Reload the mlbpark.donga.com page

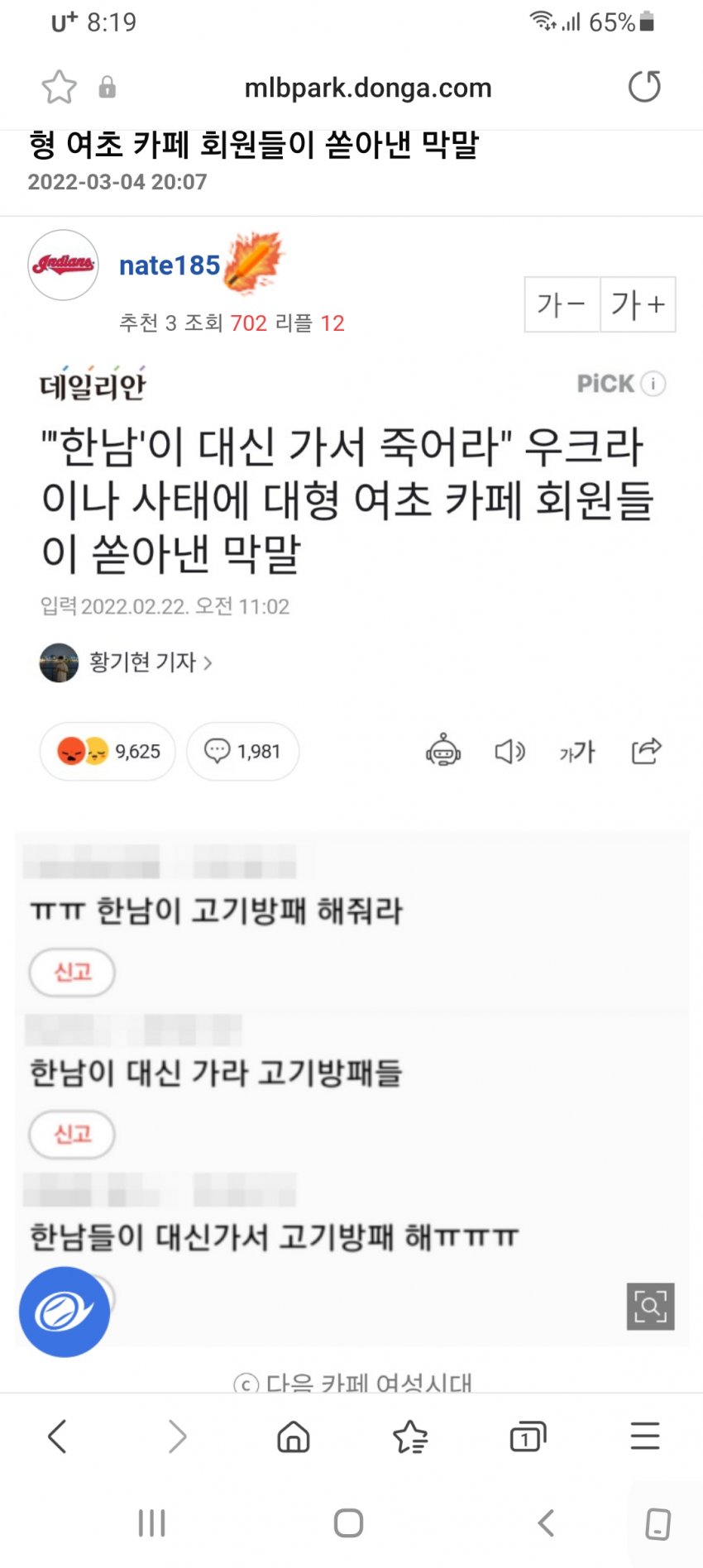point(644,86)
